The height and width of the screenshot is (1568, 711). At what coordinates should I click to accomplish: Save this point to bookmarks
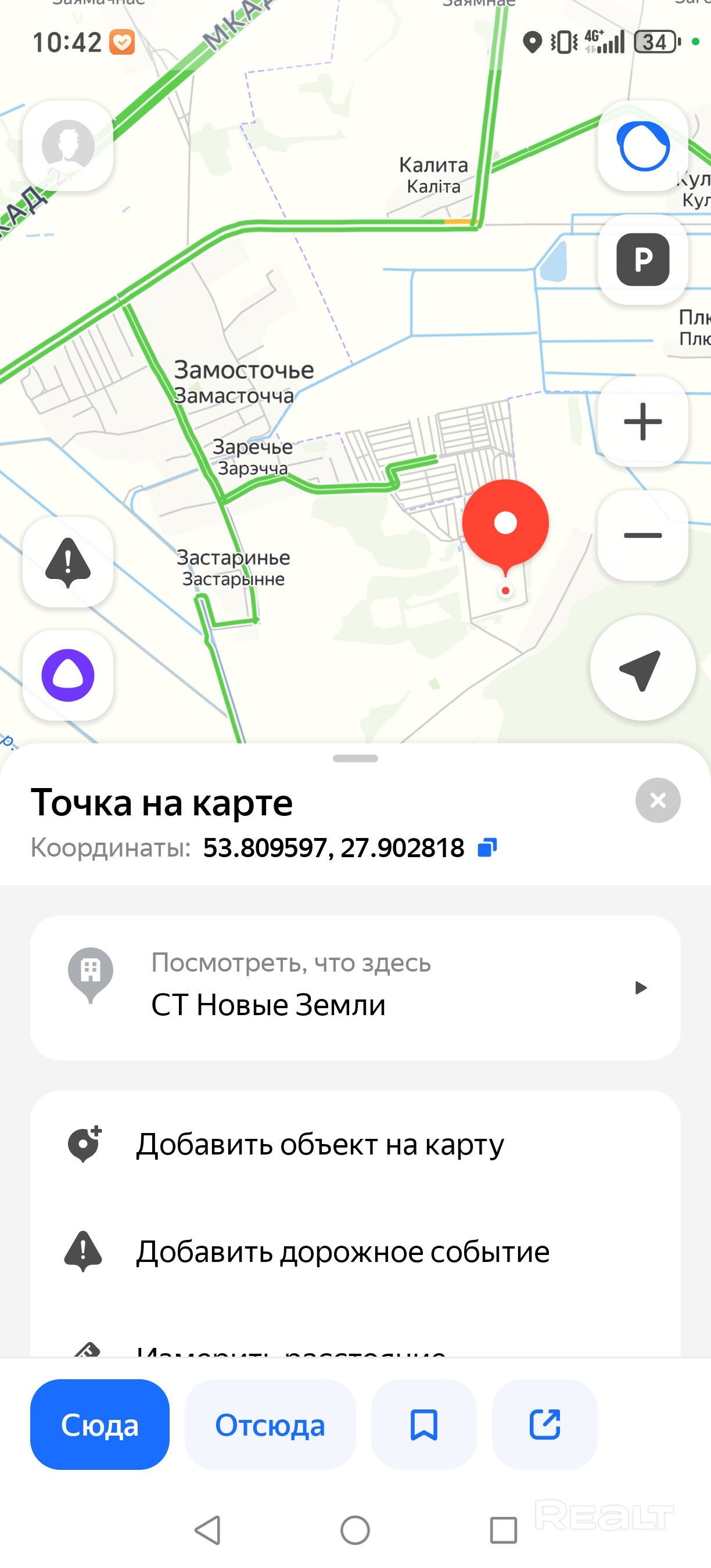[x=423, y=1425]
